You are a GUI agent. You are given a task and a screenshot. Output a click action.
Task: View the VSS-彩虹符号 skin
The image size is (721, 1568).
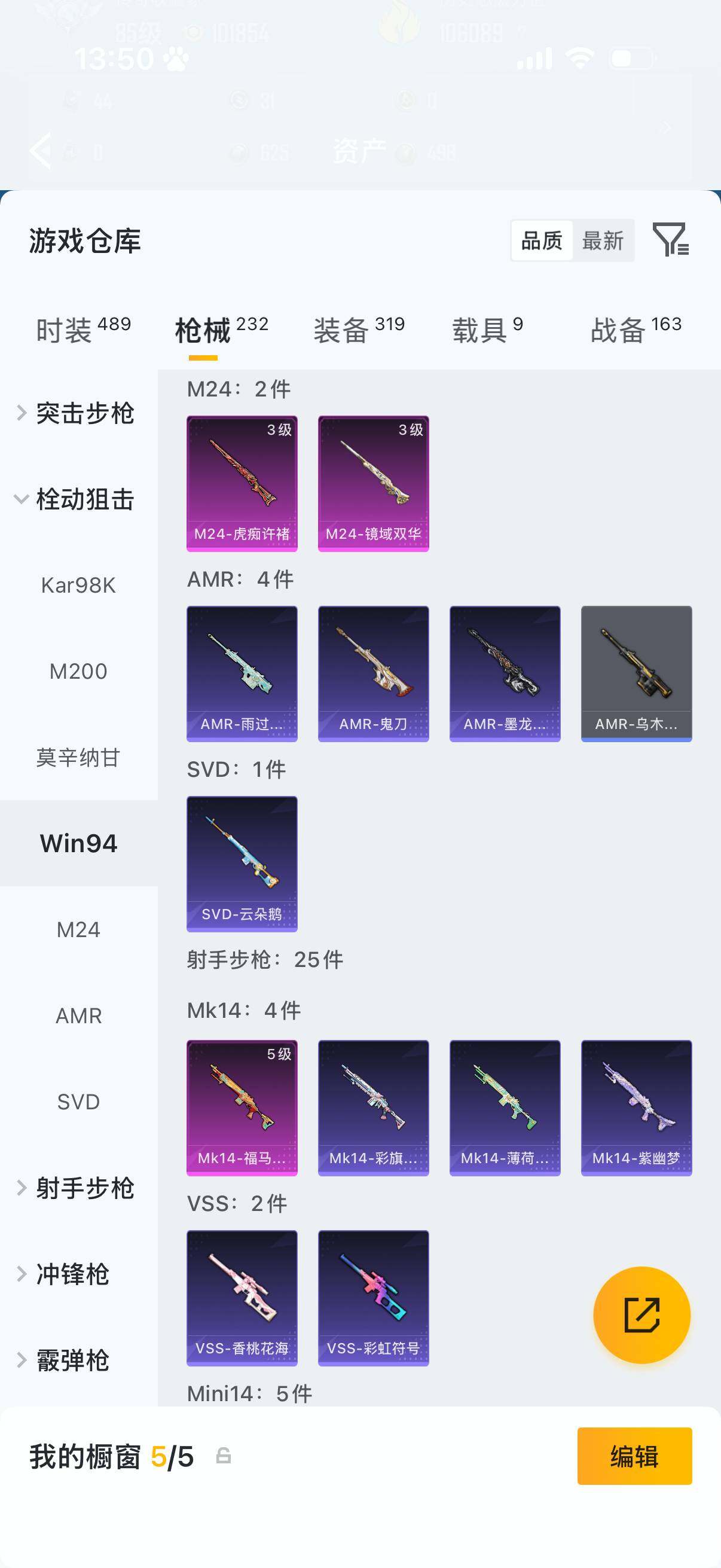(x=374, y=1298)
